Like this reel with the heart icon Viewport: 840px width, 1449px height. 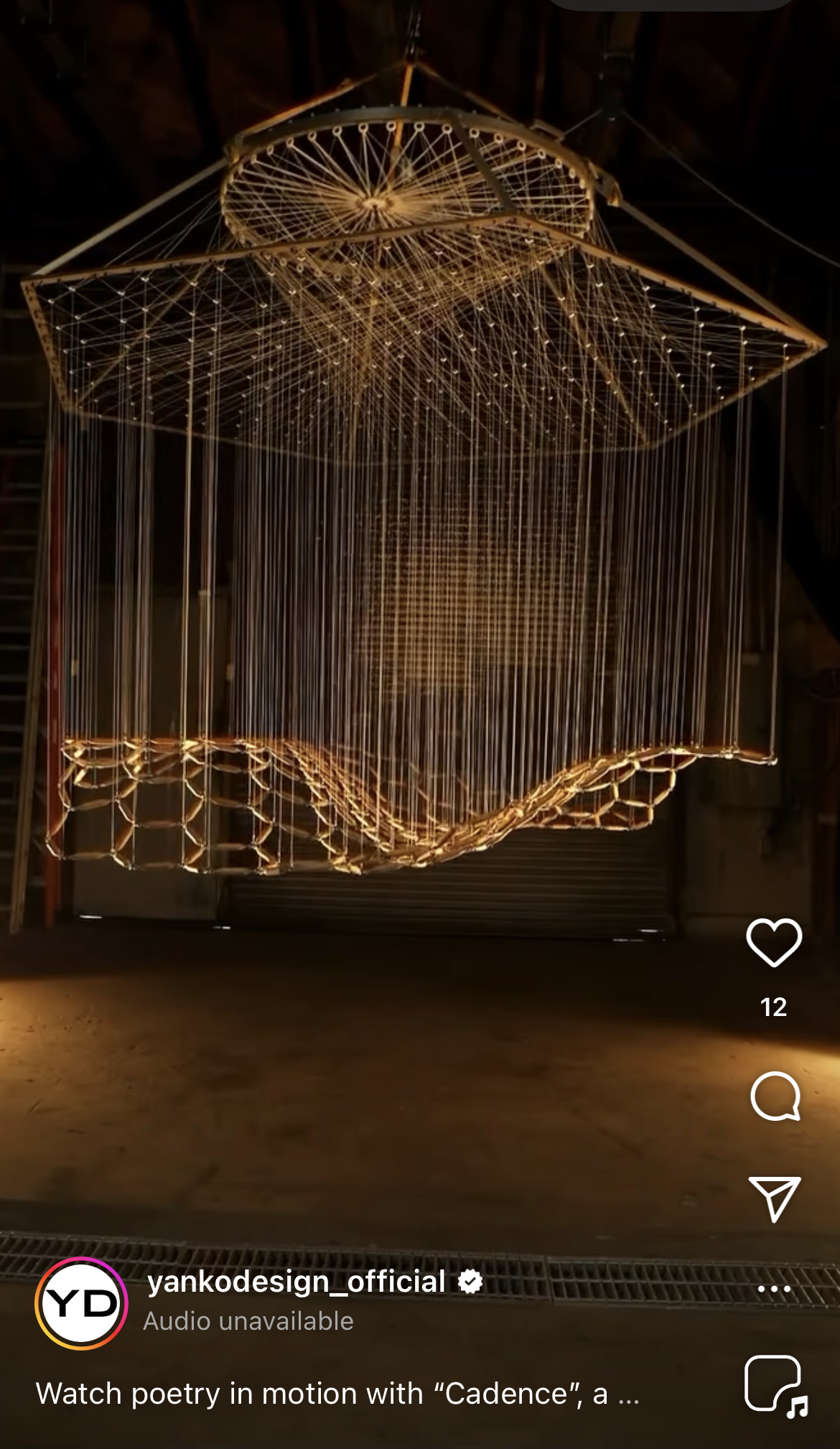pos(774,942)
